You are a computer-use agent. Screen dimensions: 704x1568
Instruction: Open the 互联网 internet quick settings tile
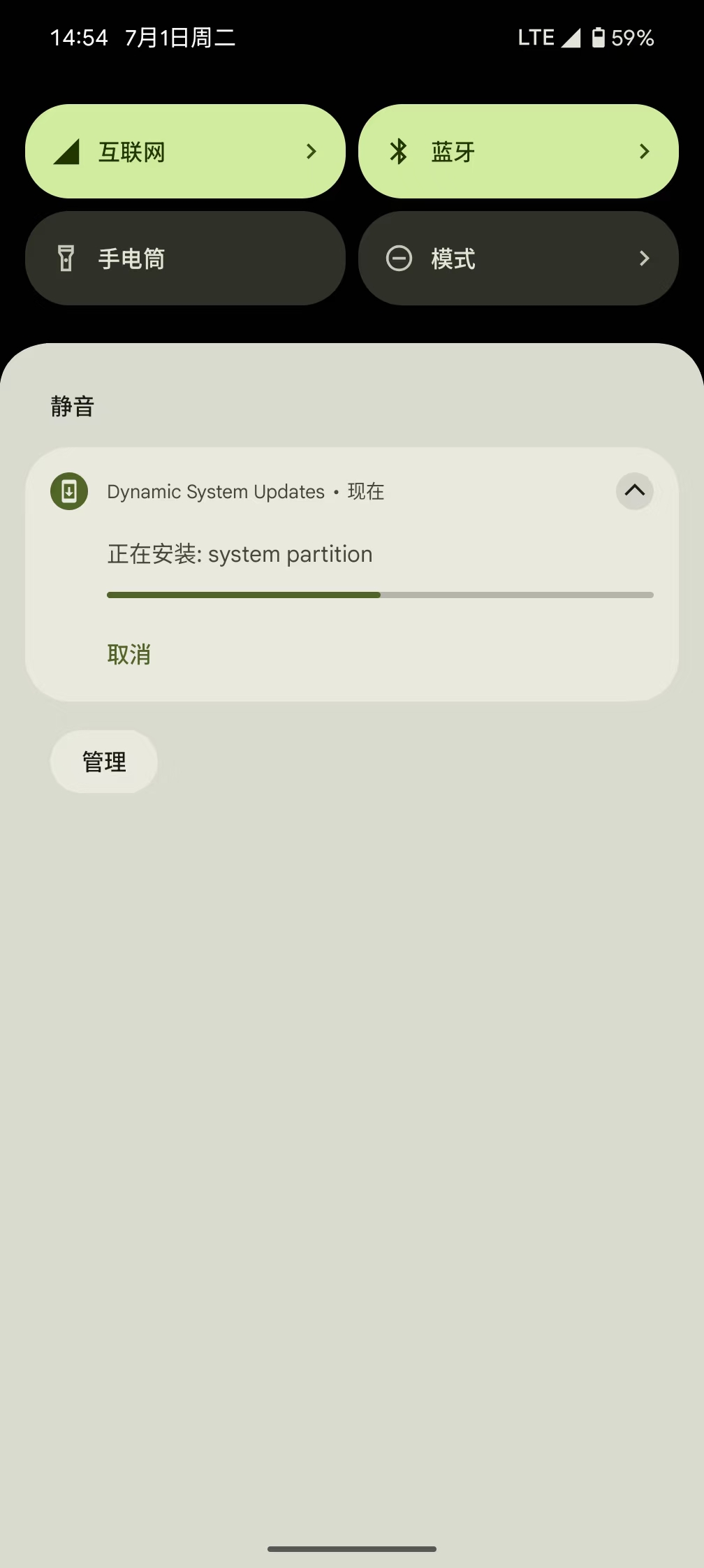click(185, 152)
